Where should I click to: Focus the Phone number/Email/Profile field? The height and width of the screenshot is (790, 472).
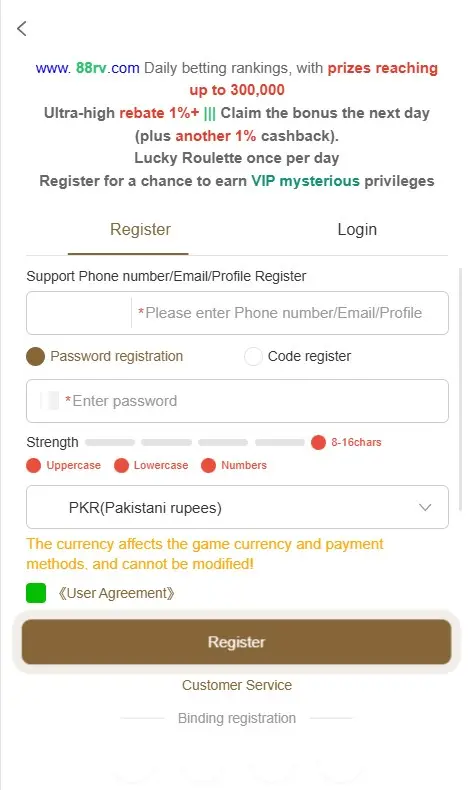[237, 313]
